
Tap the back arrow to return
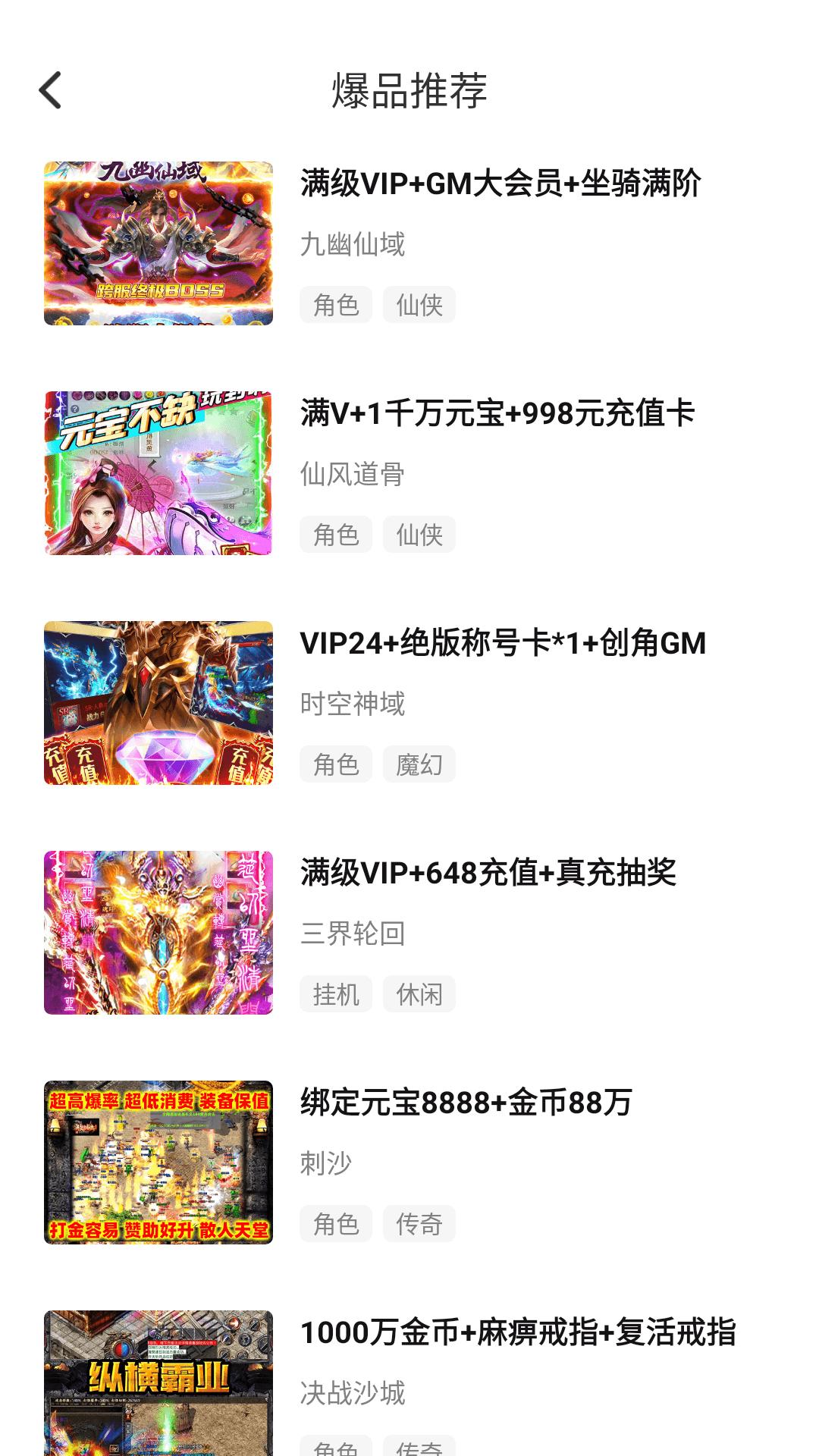[x=51, y=91]
